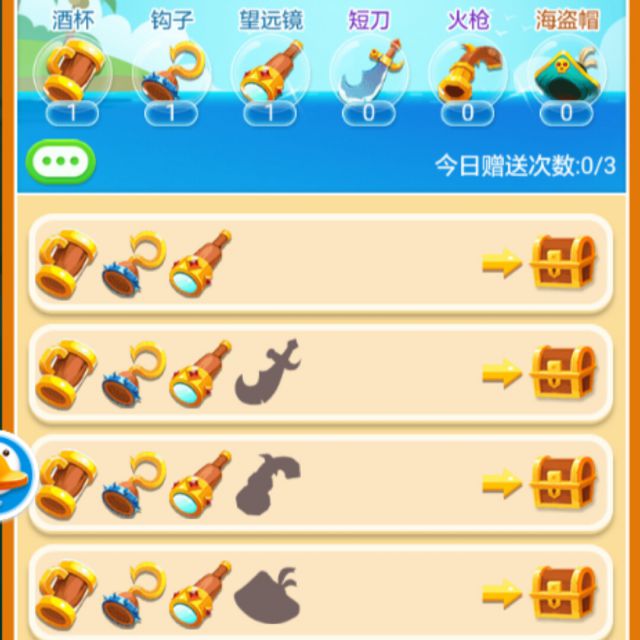This screenshot has height=640, width=640.
Task: Select the 钩子 hook item
Action: 169,72
